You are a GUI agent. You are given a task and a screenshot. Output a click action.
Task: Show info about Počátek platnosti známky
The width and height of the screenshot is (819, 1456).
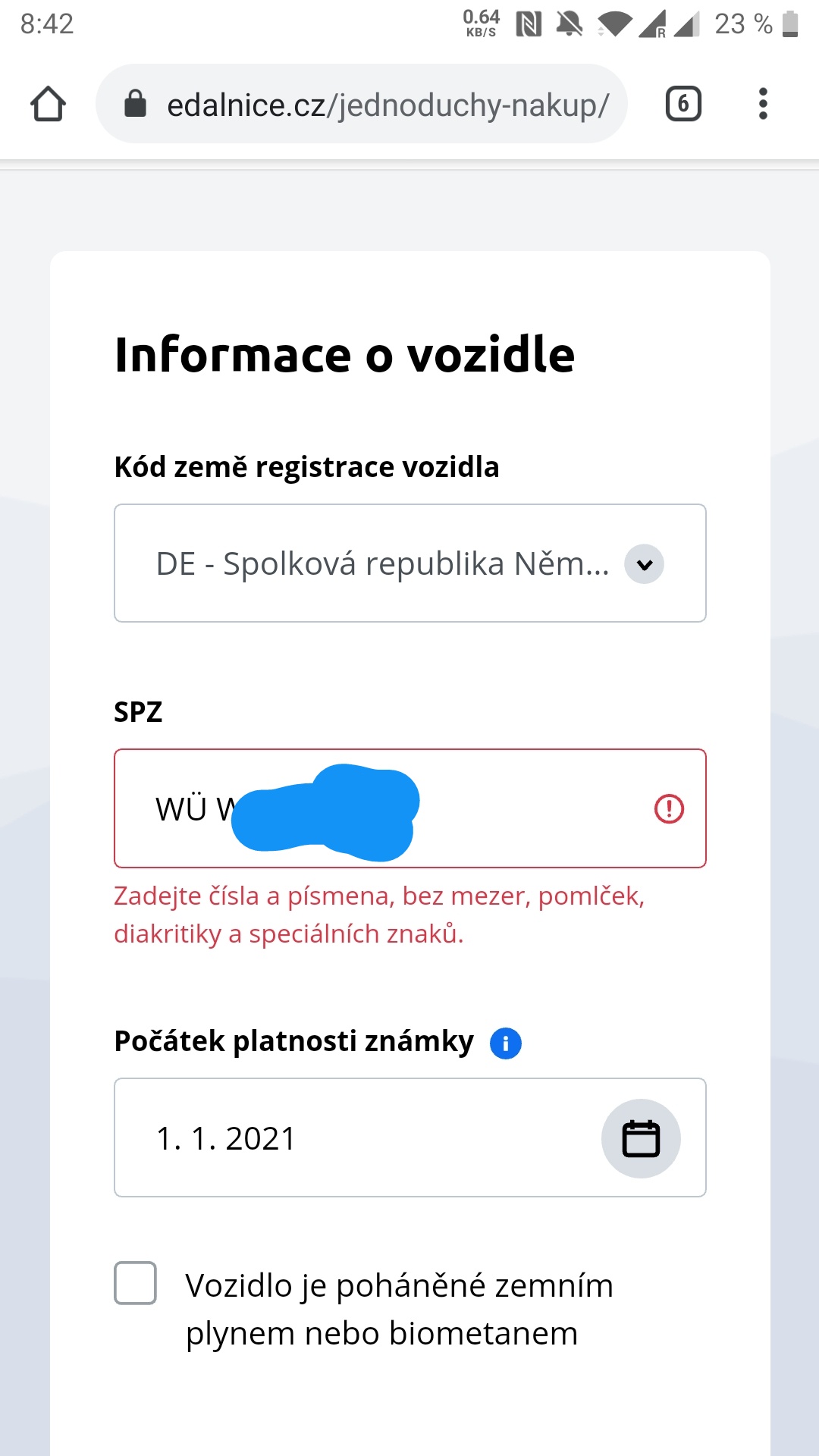point(506,1043)
